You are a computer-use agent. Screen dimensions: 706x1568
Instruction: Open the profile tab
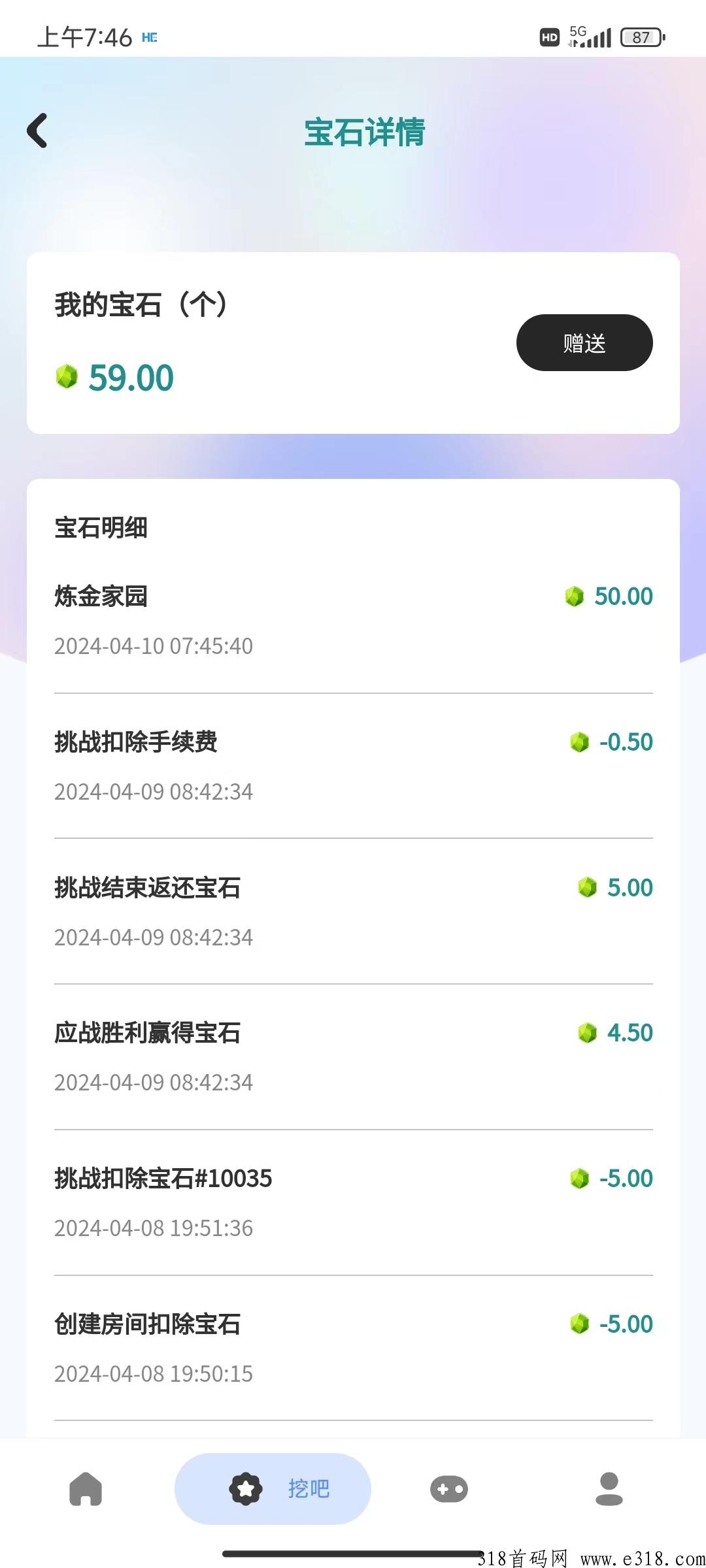[609, 1489]
